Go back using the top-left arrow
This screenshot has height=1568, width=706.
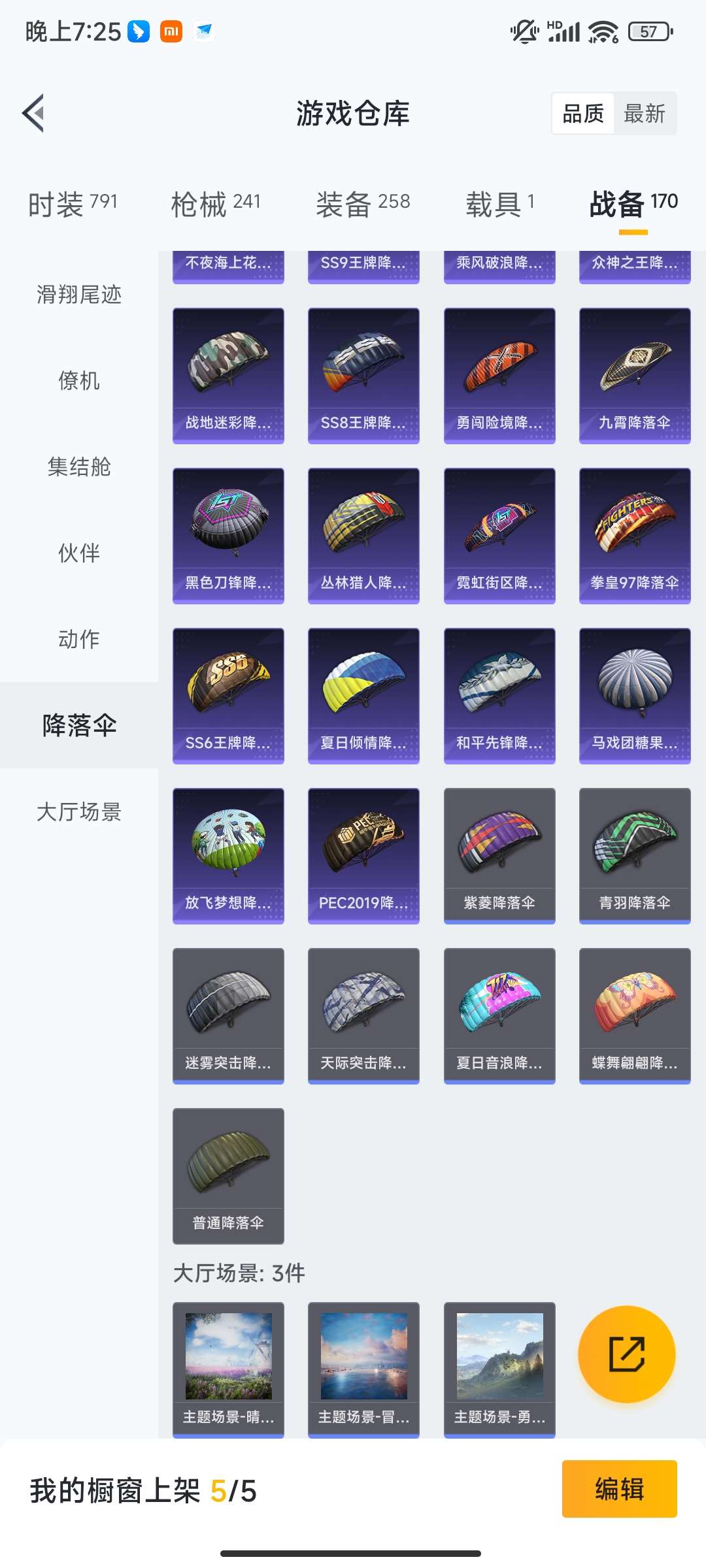(x=34, y=114)
